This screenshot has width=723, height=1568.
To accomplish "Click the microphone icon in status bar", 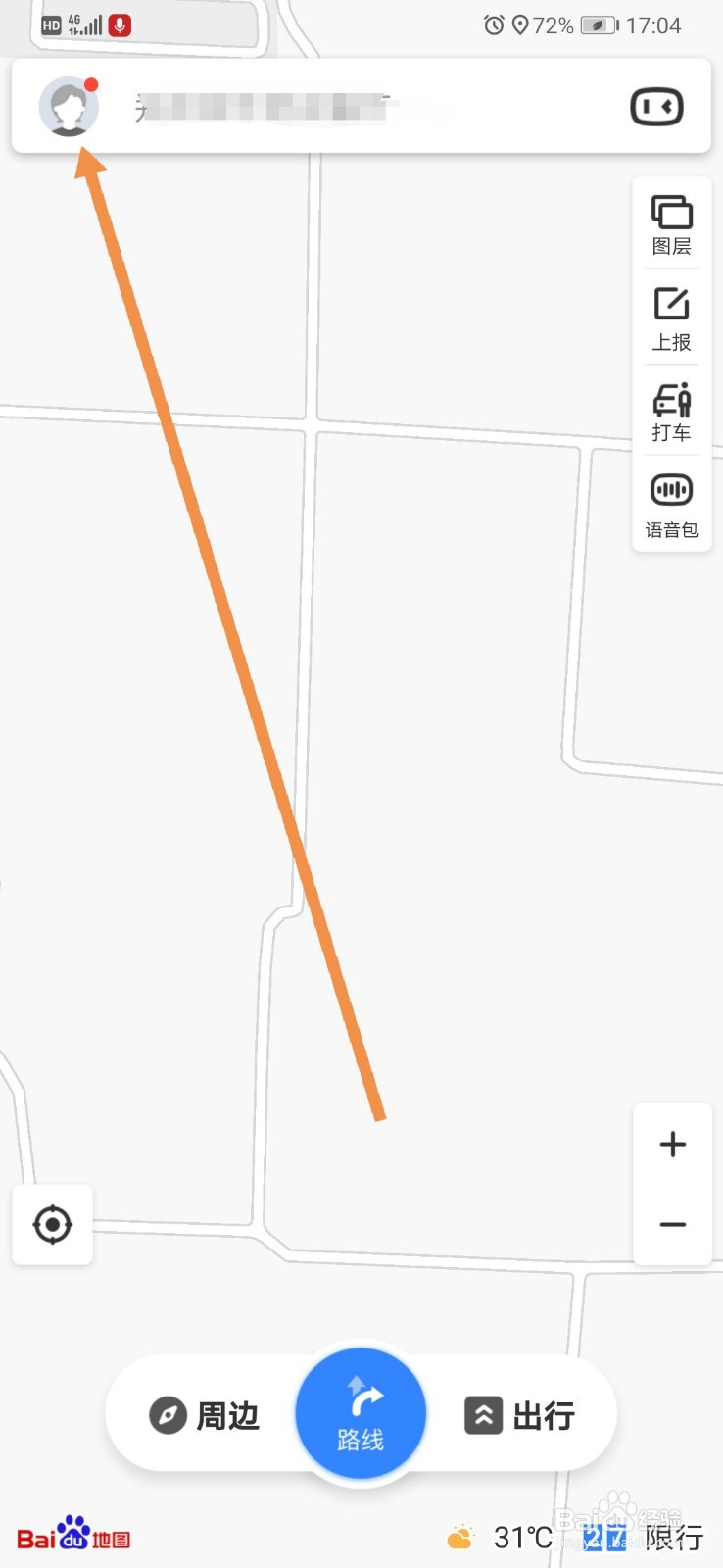I will pyautogui.click(x=120, y=25).
